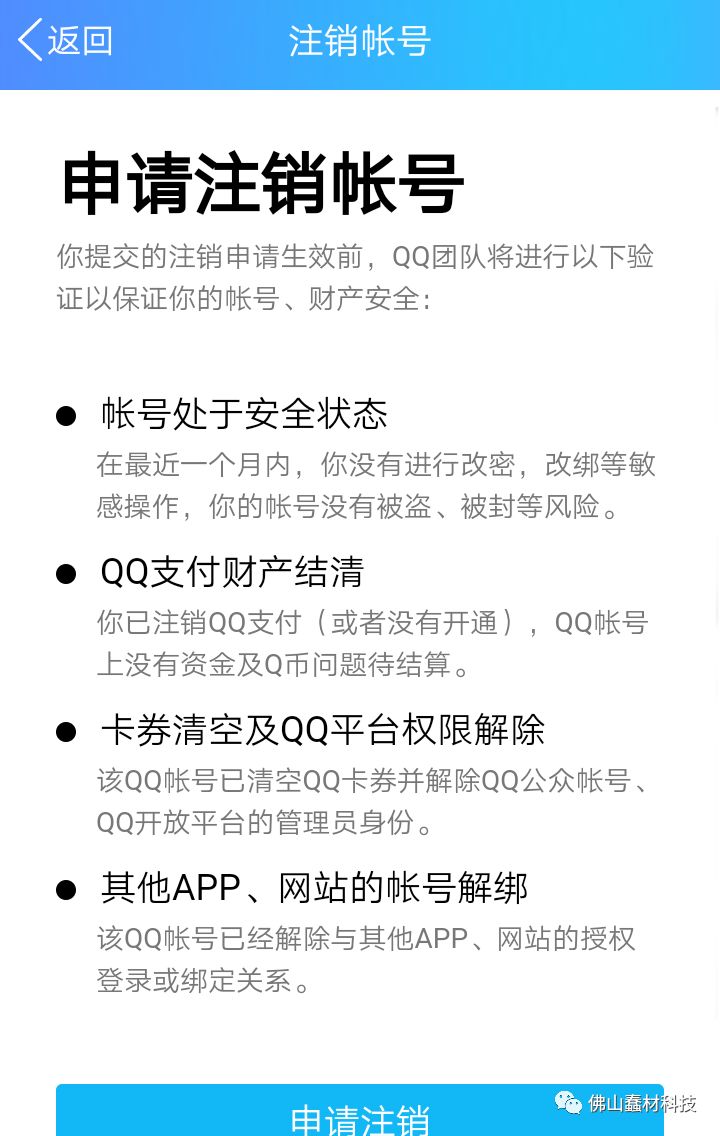Tap the bullet marker next to 卡券清空及QQ平台权限解除
Screen dimensions: 720x1136
66,731
